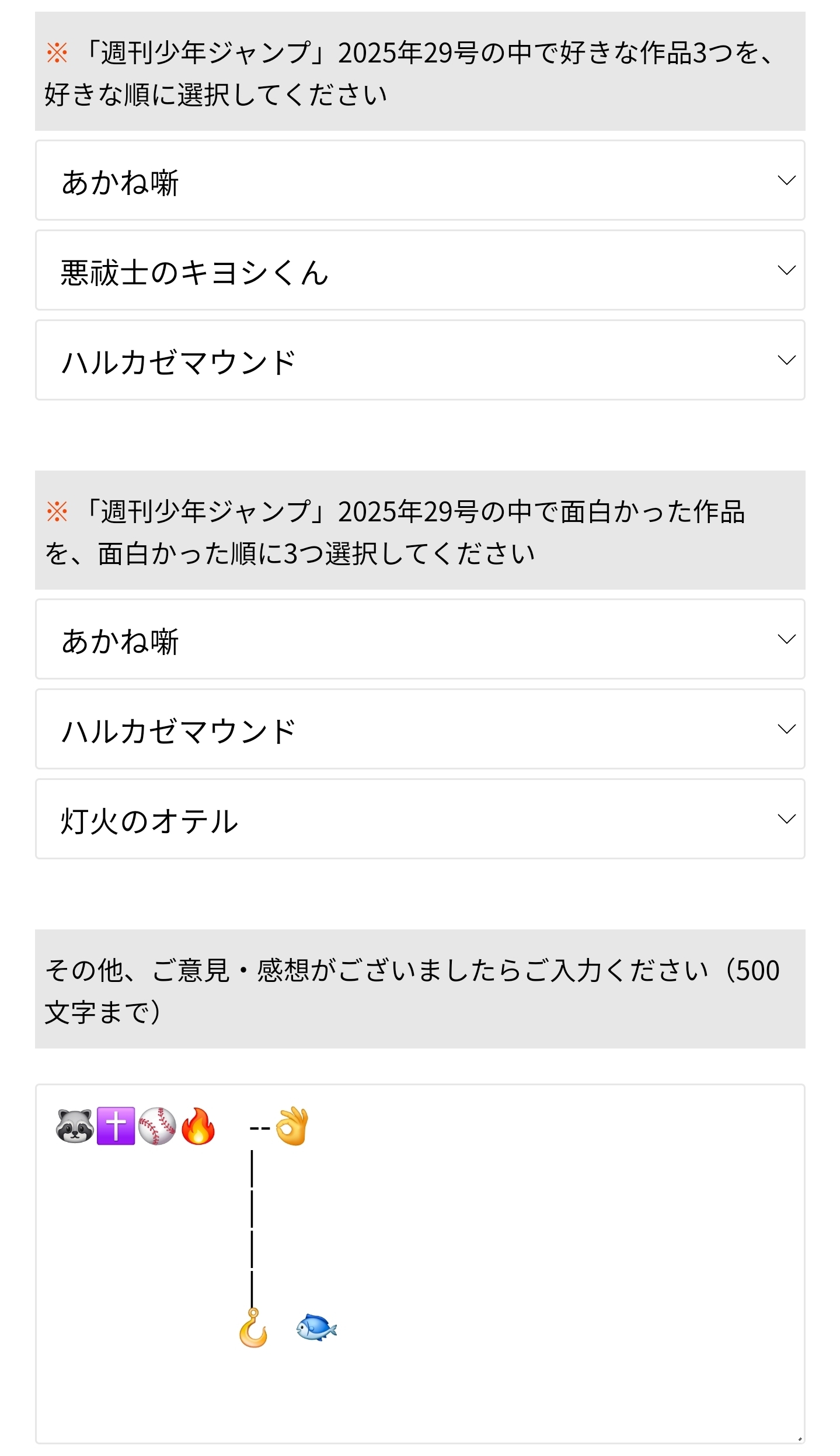Change ハルカゼマウンド selection in 好きな作品 section
Viewport: 840px width, 1456px height.
[420, 360]
